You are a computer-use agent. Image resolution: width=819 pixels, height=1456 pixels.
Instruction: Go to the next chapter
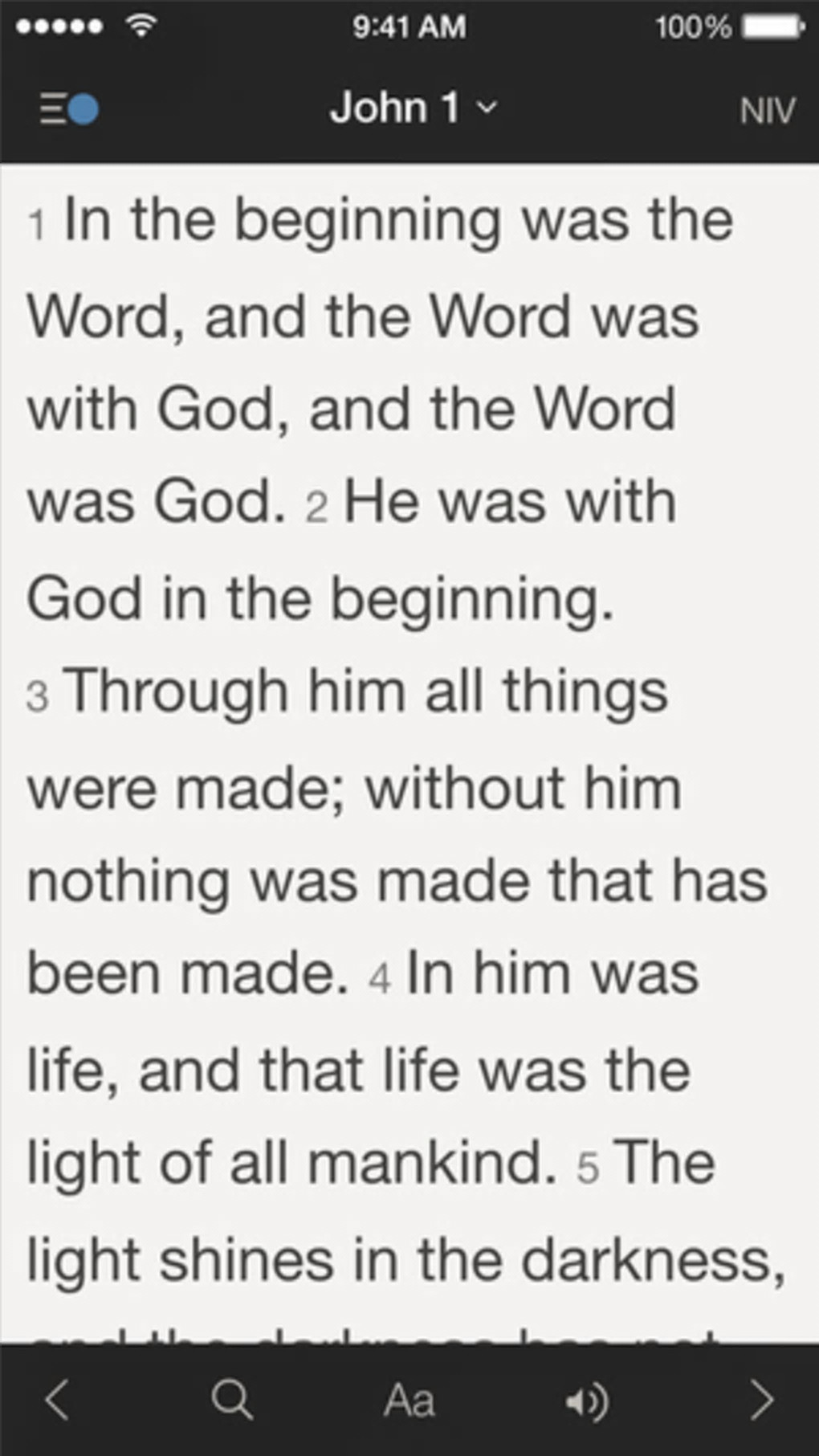(x=761, y=1400)
